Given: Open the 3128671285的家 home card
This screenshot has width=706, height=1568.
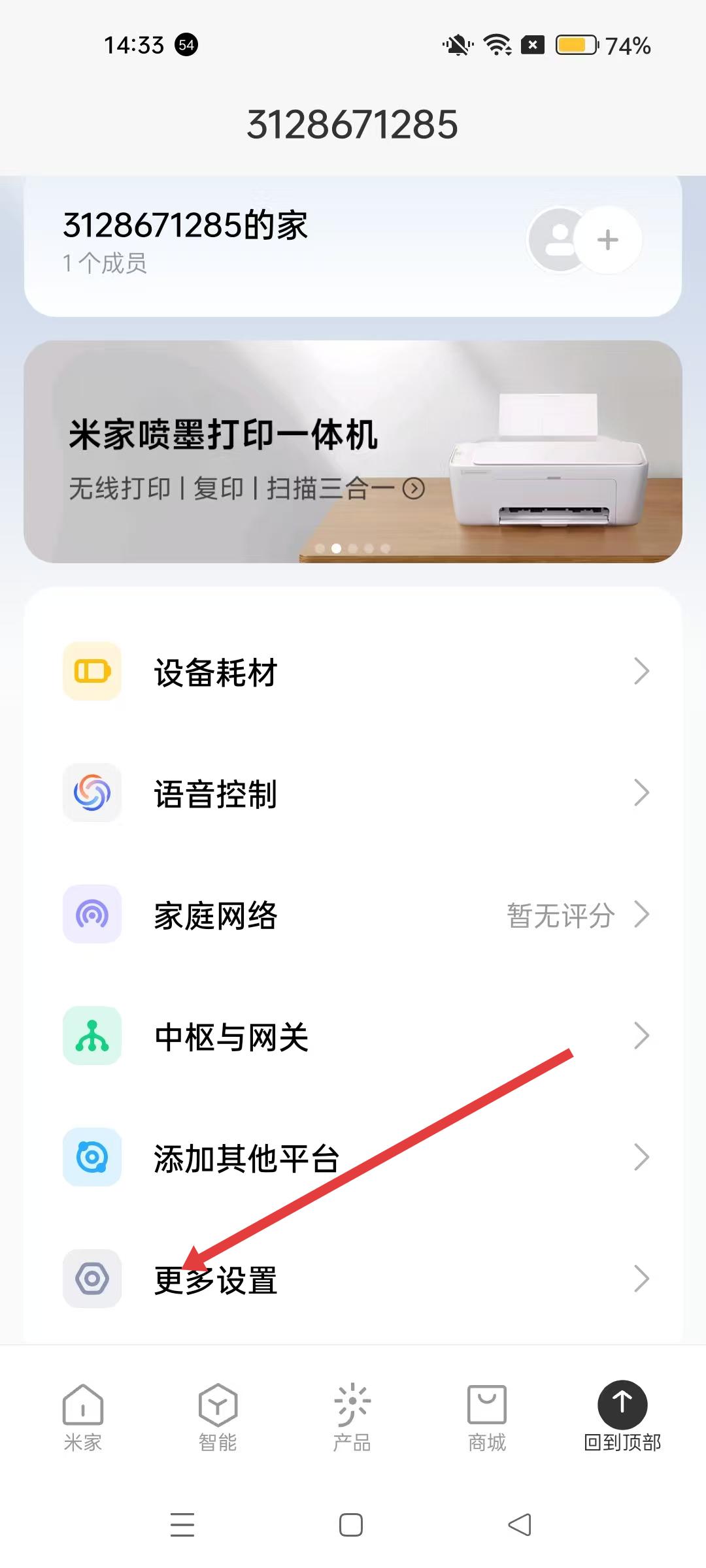Looking at the screenshot, I should [x=261, y=242].
